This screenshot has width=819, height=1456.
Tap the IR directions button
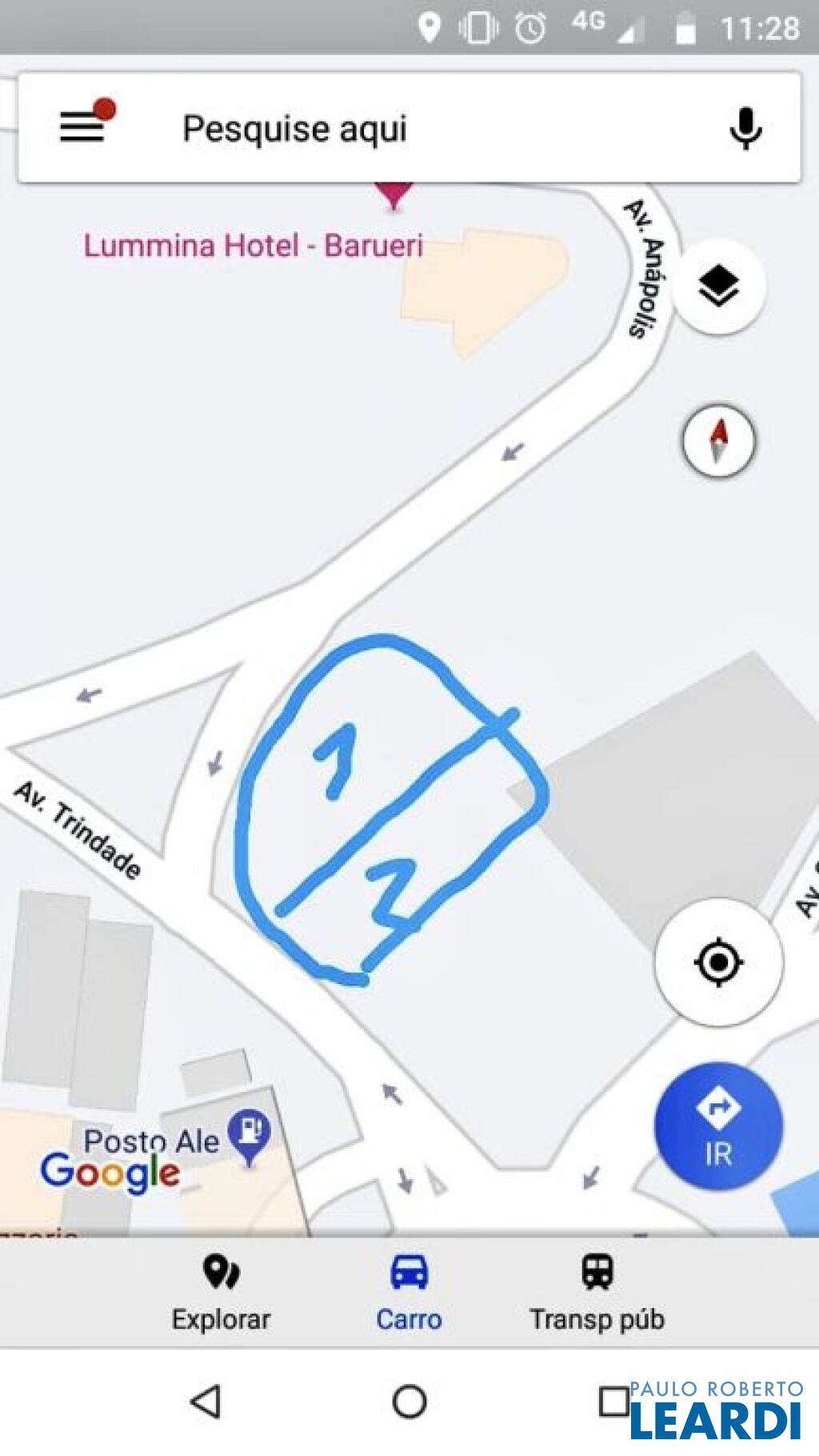tap(718, 1126)
